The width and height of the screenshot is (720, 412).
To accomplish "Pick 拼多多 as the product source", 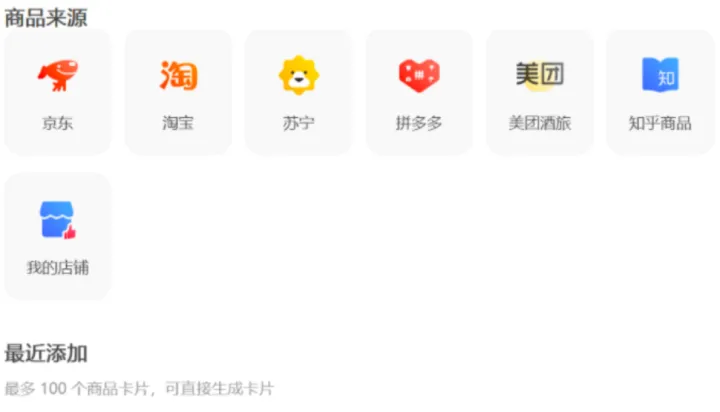I will click(x=419, y=92).
